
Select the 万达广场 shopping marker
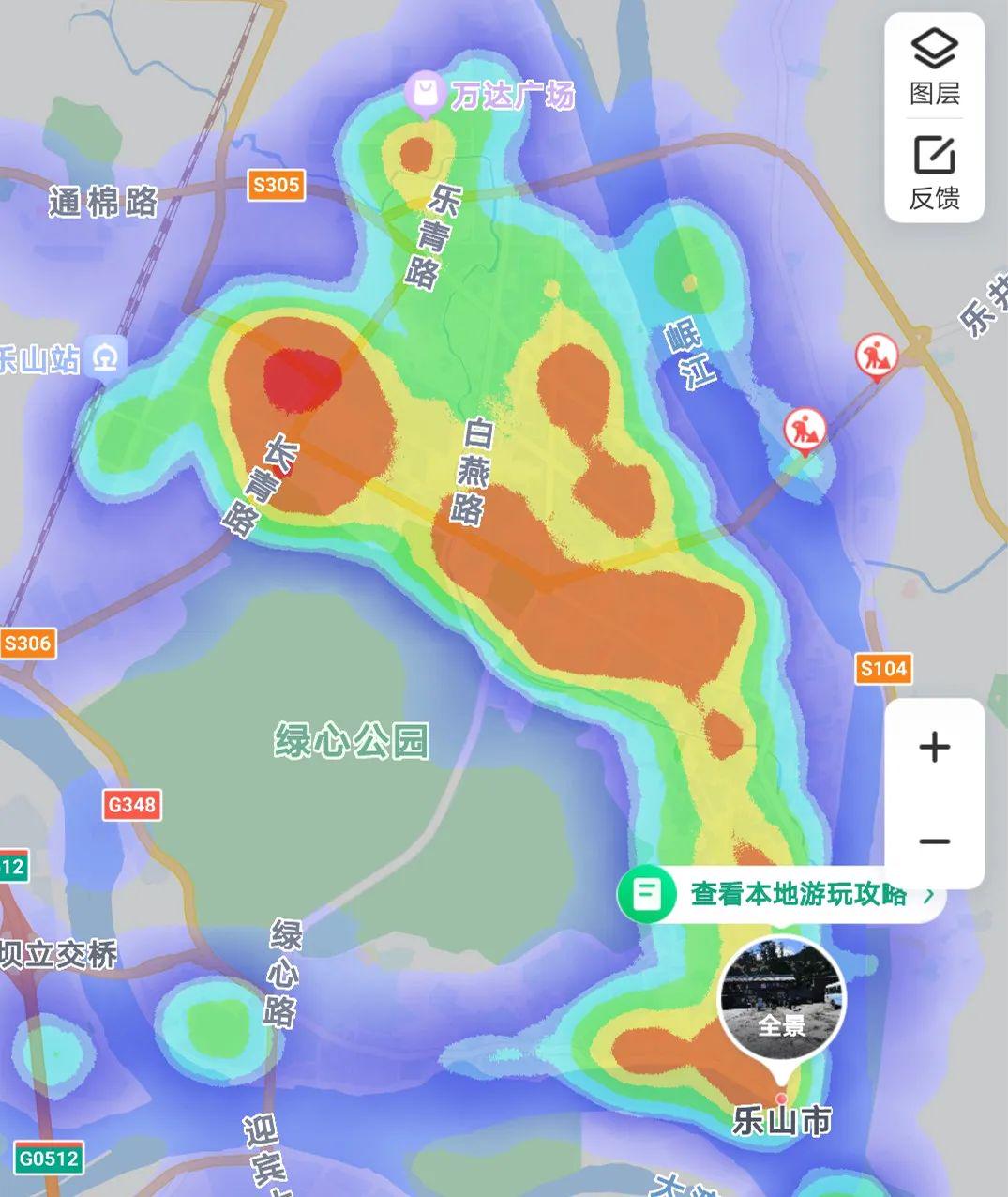coord(425,95)
